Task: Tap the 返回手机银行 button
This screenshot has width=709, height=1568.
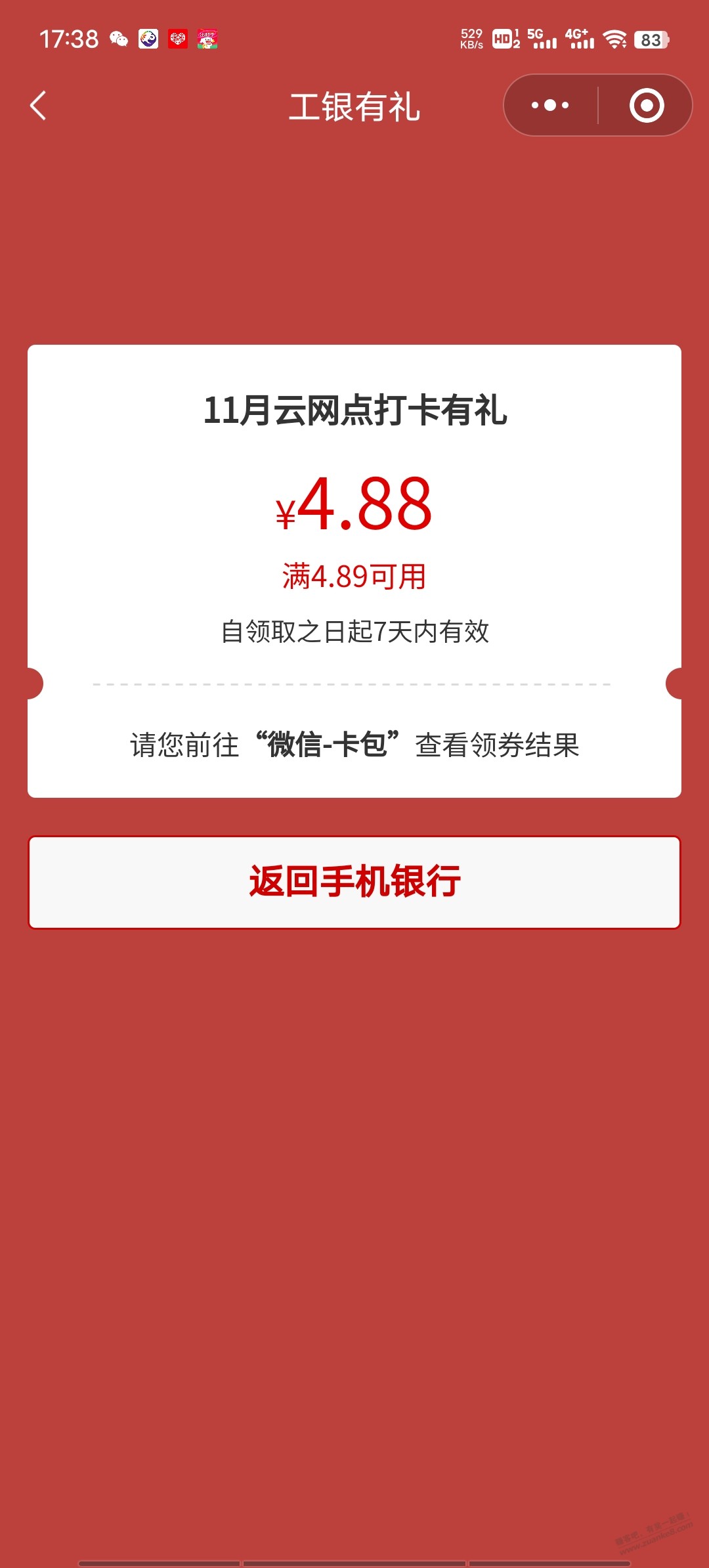Action: pyautogui.click(x=354, y=882)
